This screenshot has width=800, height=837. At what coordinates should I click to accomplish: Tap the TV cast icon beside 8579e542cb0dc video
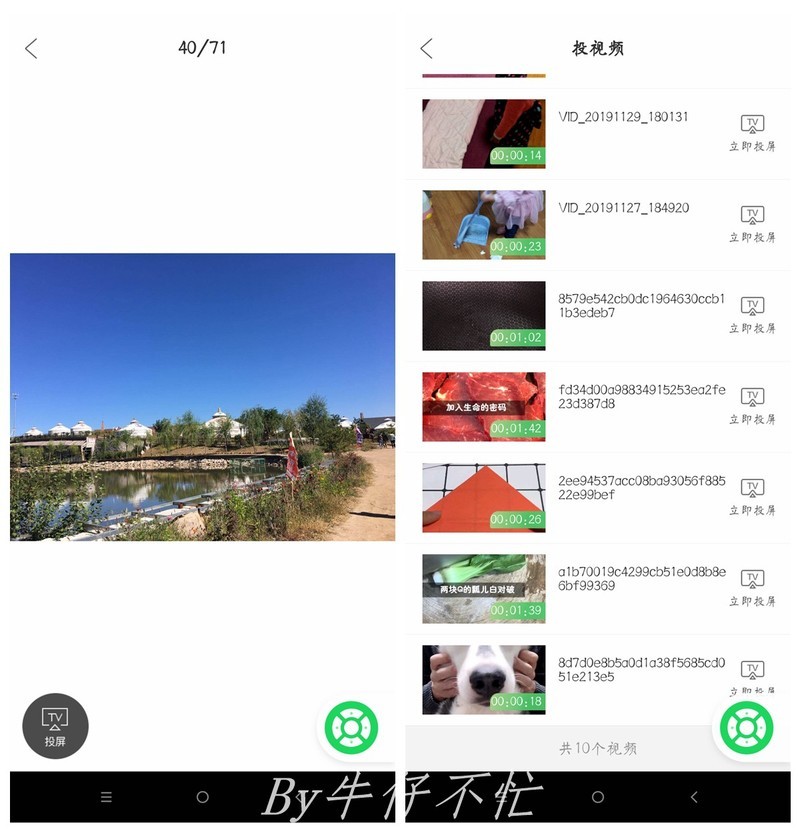(x=752, y=304)
